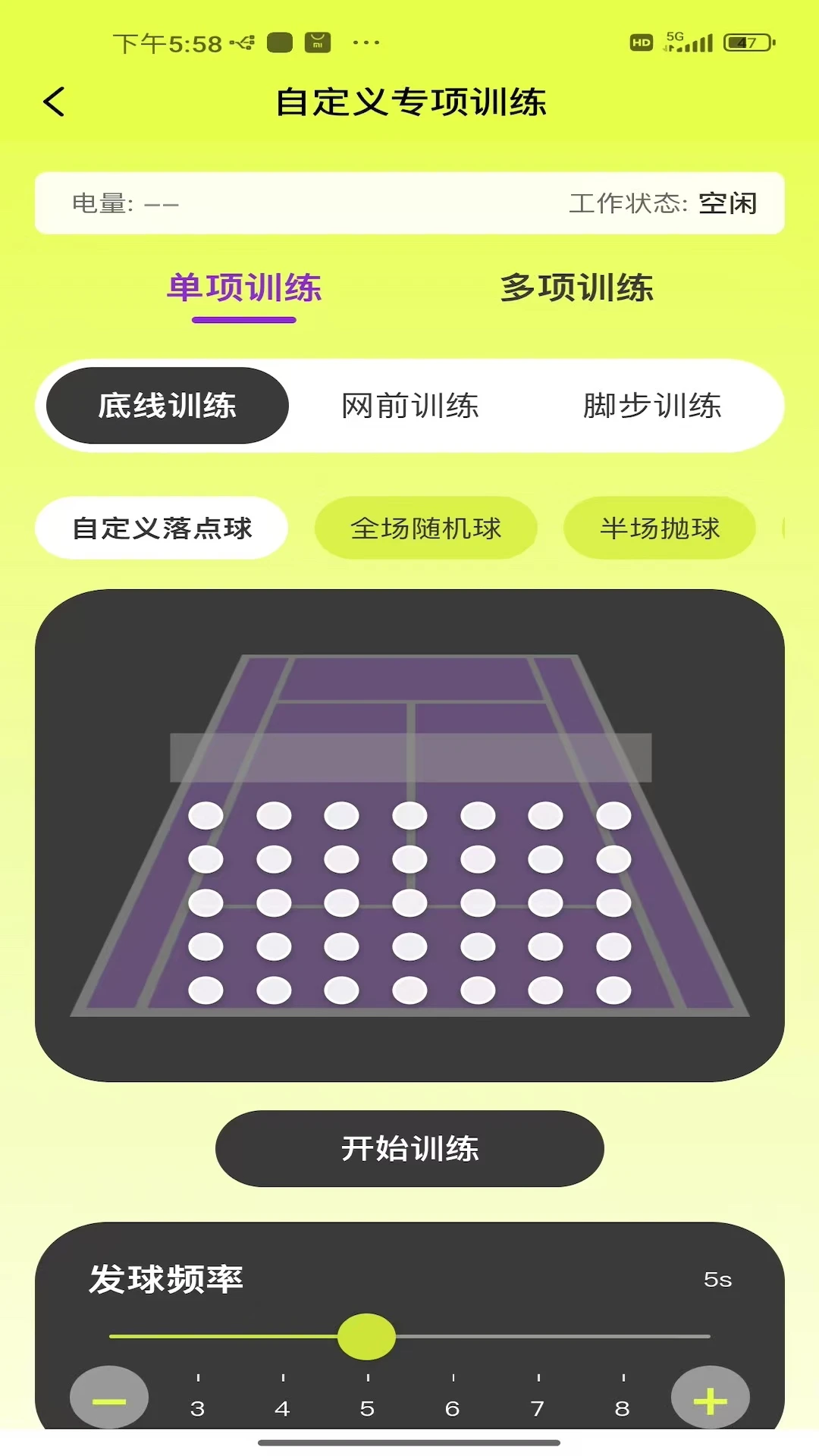Start training with the 开始训练 button
The height and width of the screenshot is (1456, 819).
(x=409, y=1148)
